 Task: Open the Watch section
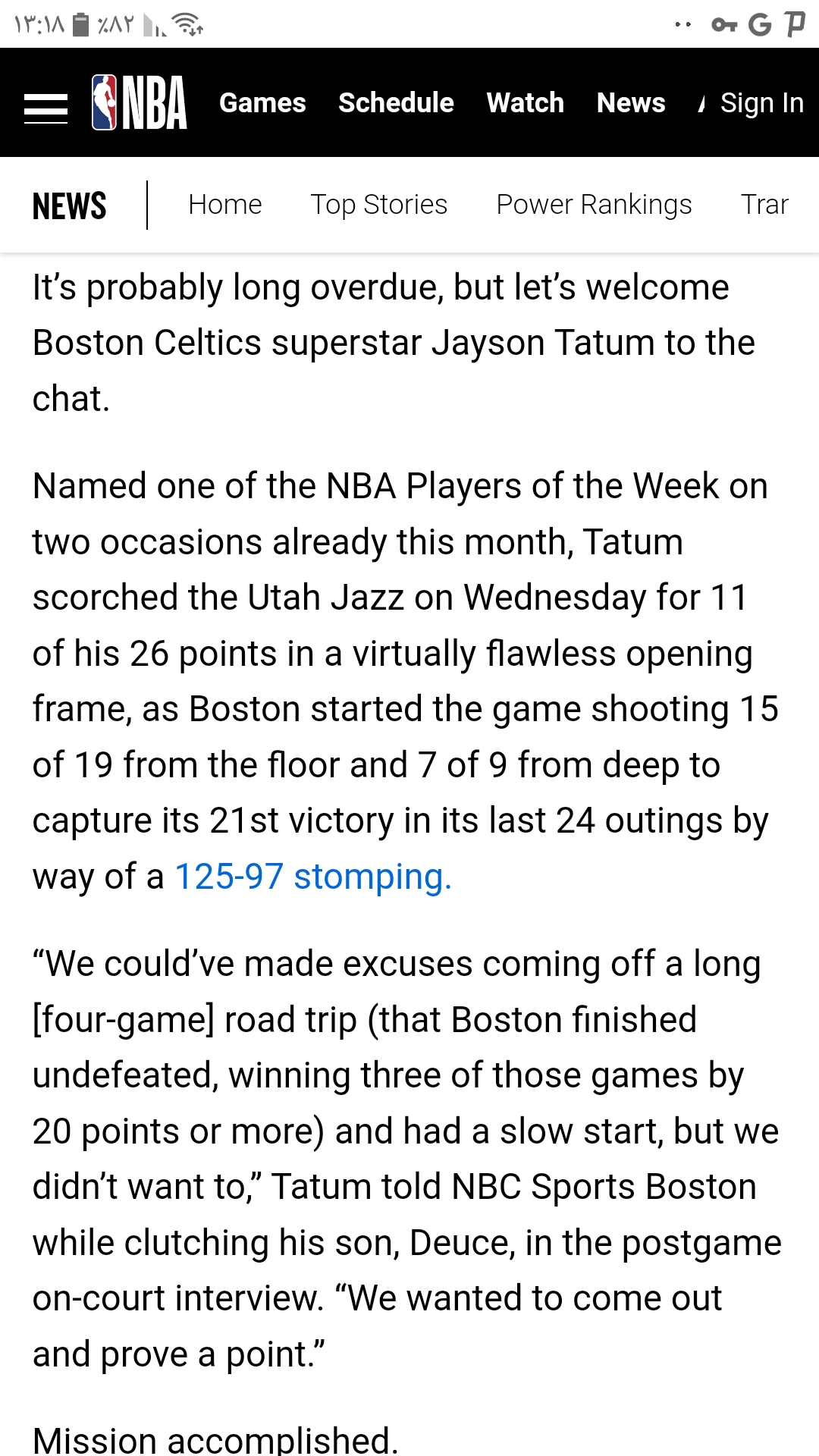(x=526, y=102)
